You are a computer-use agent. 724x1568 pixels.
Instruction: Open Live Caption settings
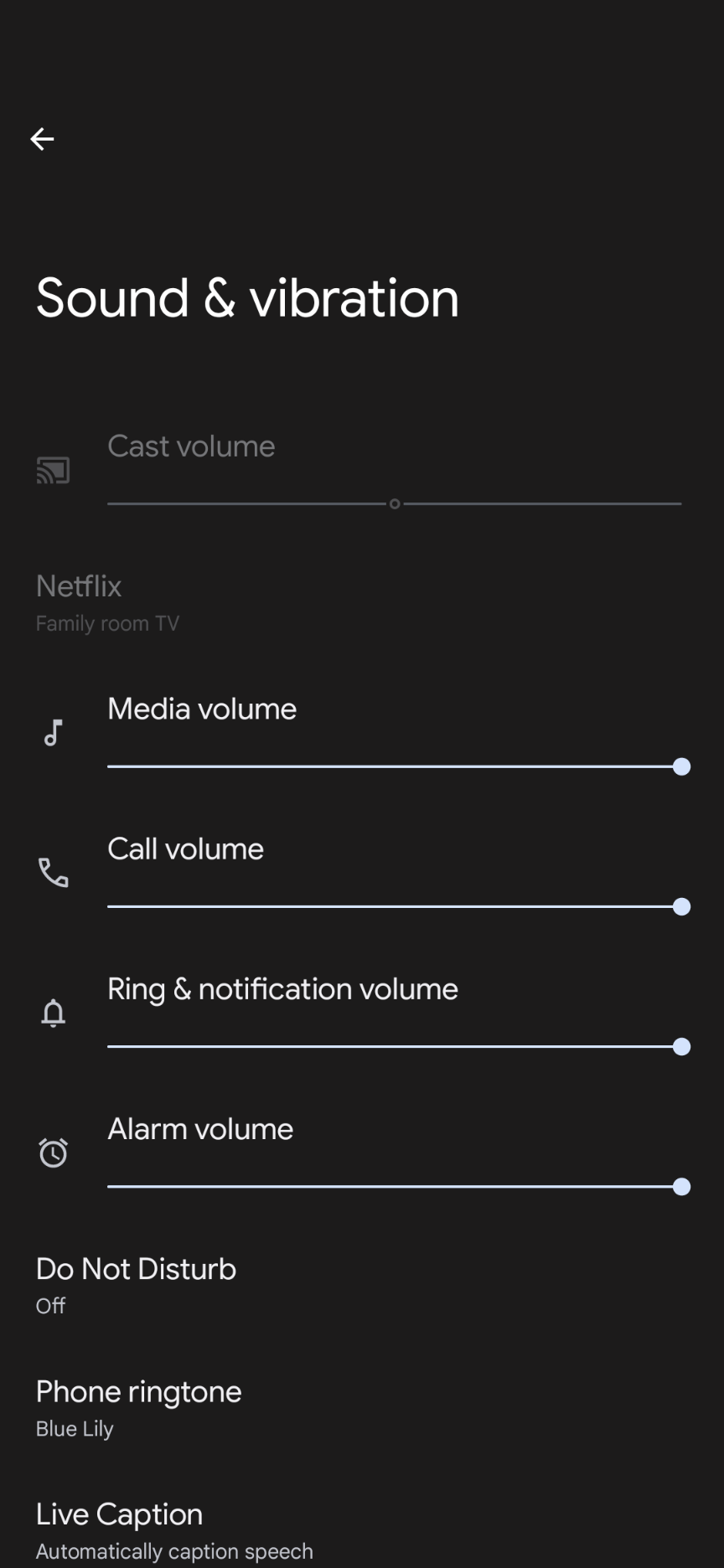tap(173, 1530)
